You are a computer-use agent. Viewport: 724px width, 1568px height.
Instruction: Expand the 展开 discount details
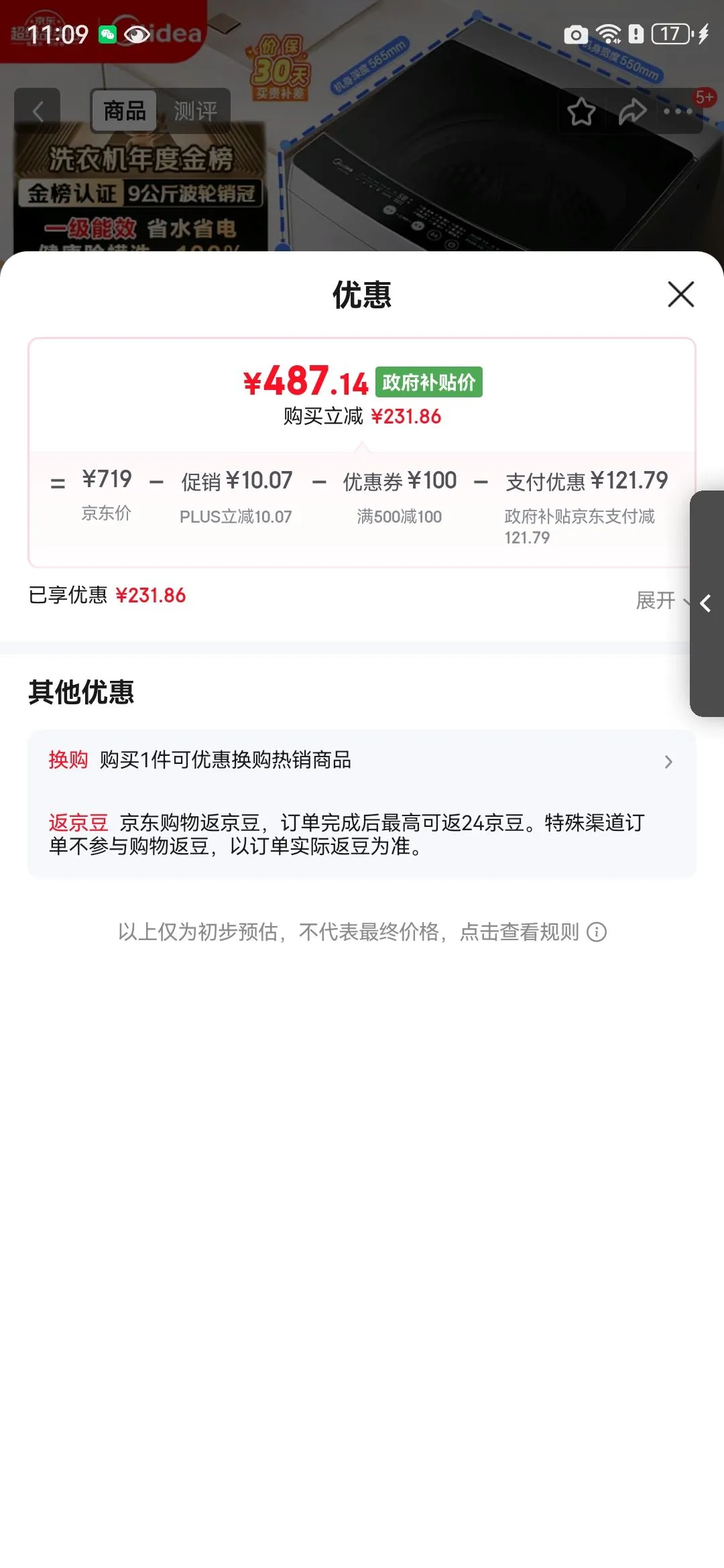tap(658, 600)
